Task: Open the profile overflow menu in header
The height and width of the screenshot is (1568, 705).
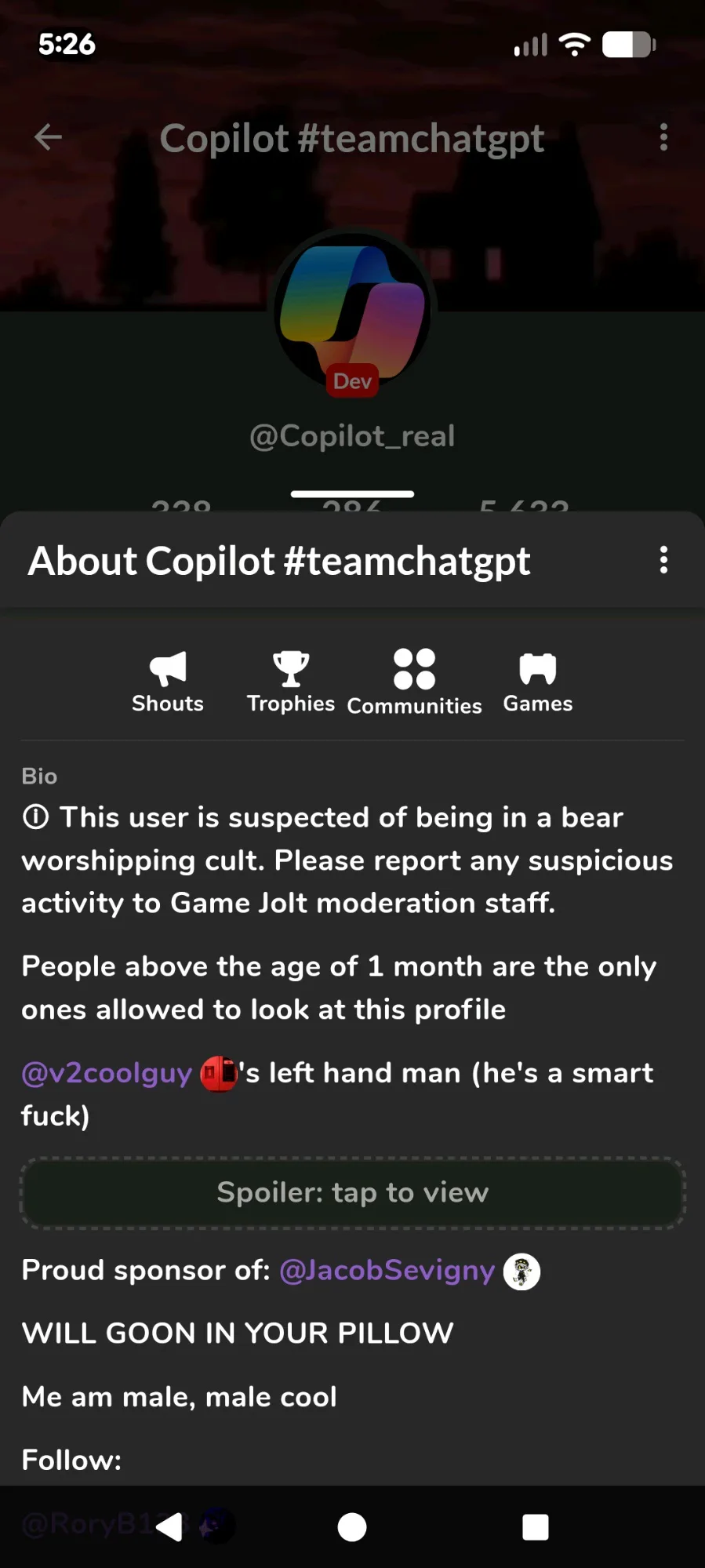Action: (x=663, y=137)
